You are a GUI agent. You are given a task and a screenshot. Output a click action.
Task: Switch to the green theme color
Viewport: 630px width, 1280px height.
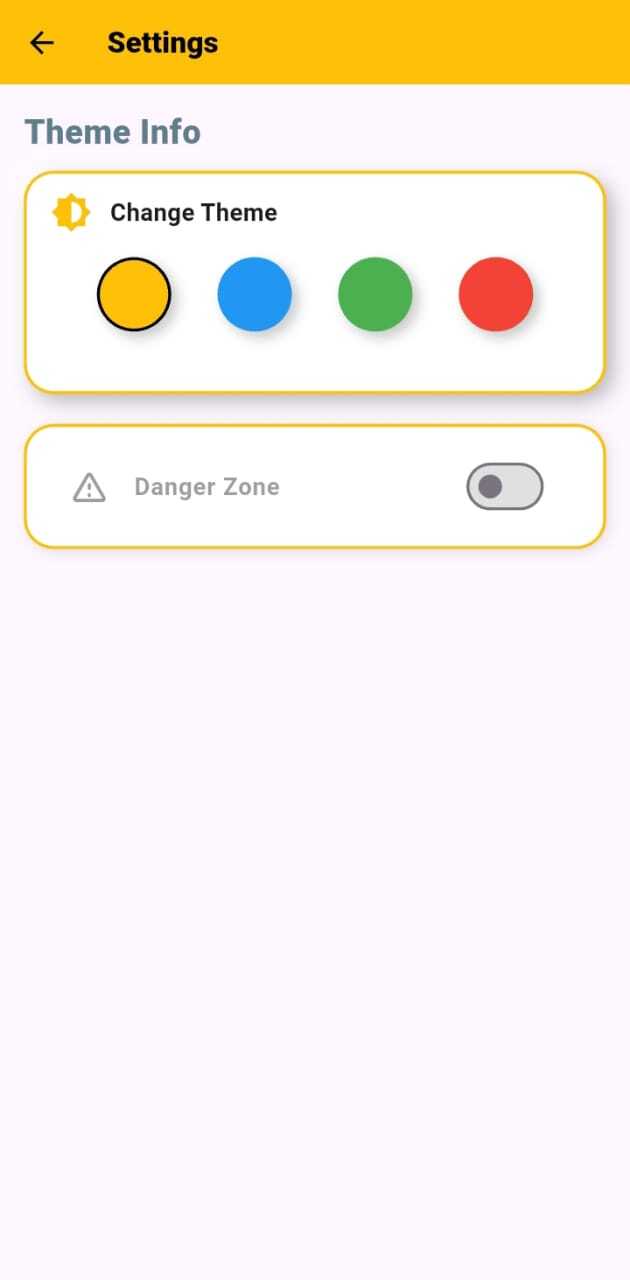tap(375, 294)
